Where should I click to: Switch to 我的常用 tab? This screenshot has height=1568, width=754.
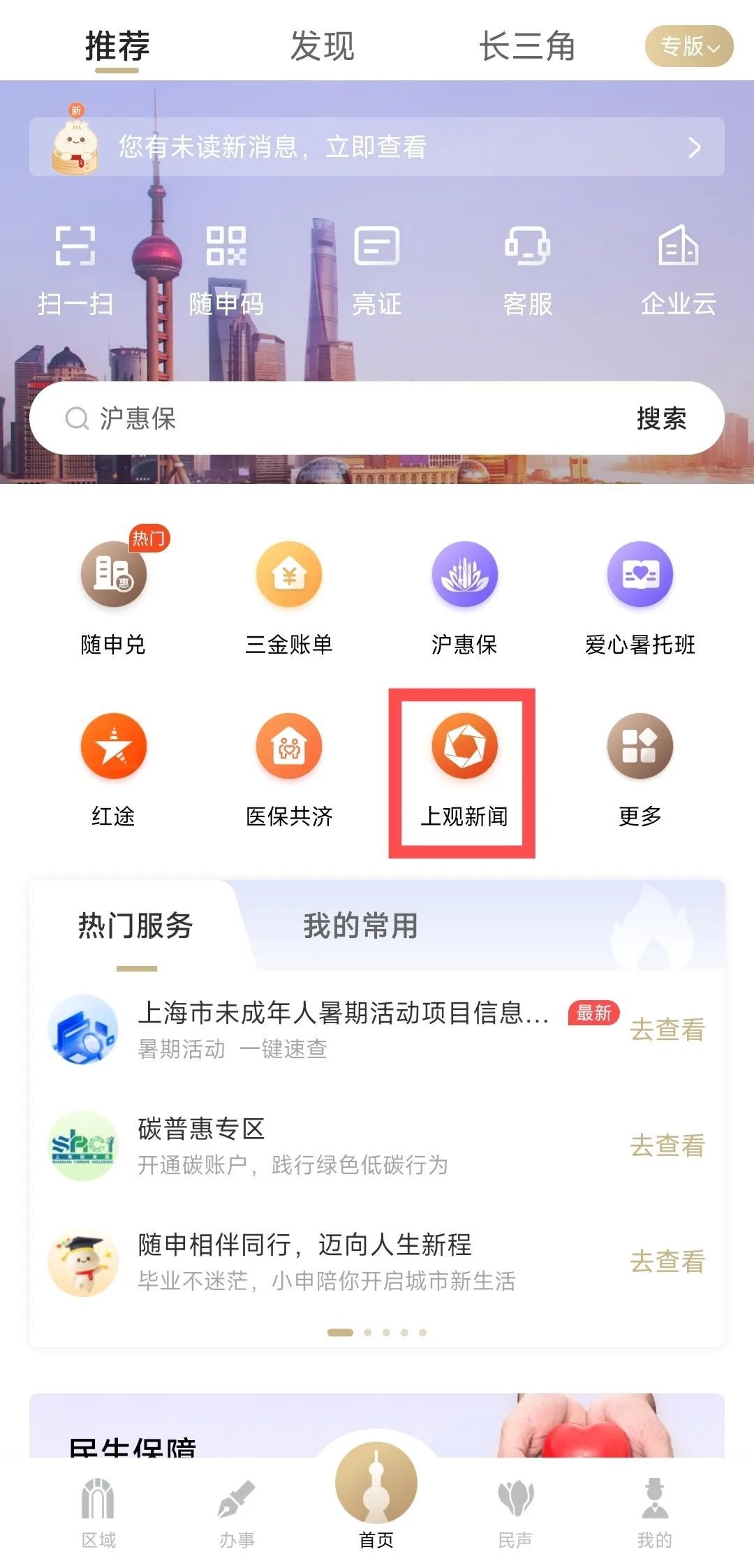(360, 926)
